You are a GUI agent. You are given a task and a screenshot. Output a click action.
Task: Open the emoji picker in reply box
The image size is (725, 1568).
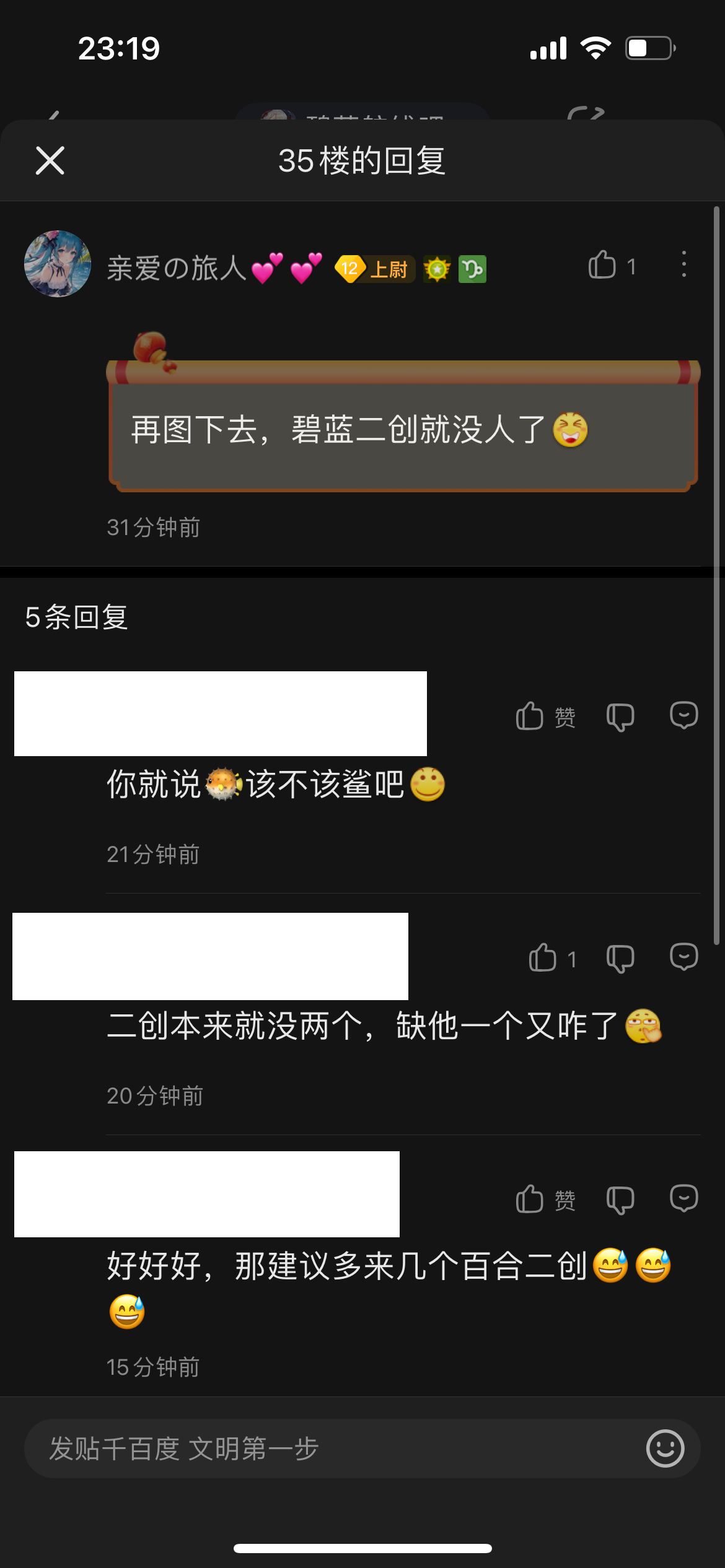pyautogui.click(x=665, y=1448)
